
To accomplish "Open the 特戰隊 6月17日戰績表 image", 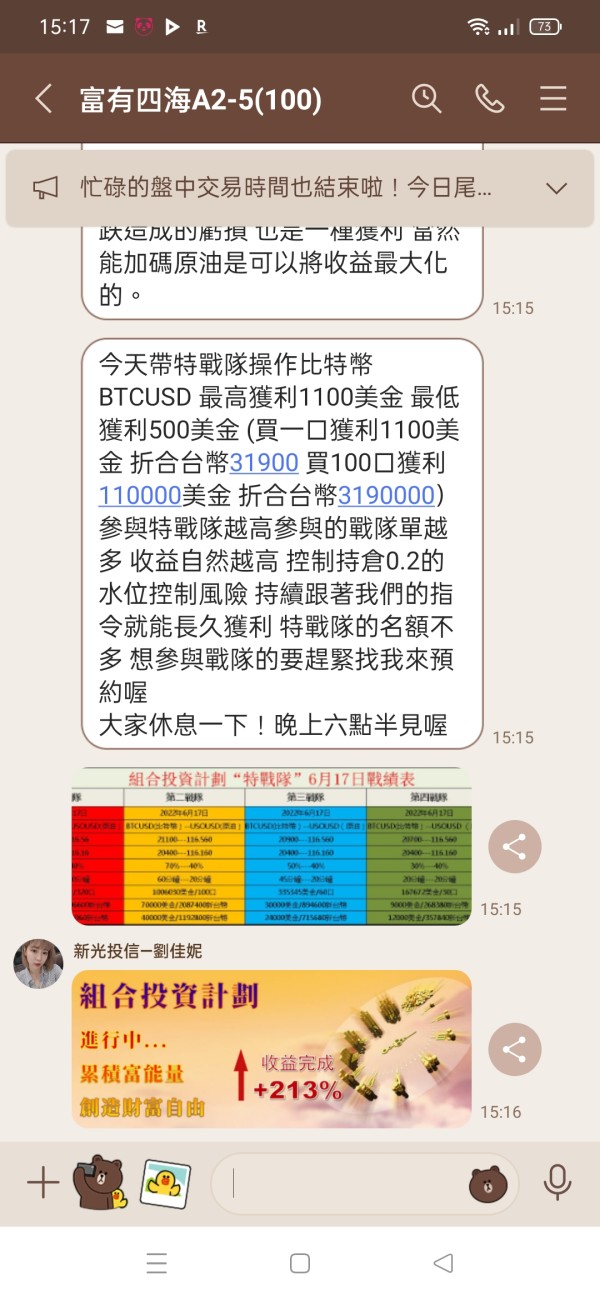I will click(271, 846).
